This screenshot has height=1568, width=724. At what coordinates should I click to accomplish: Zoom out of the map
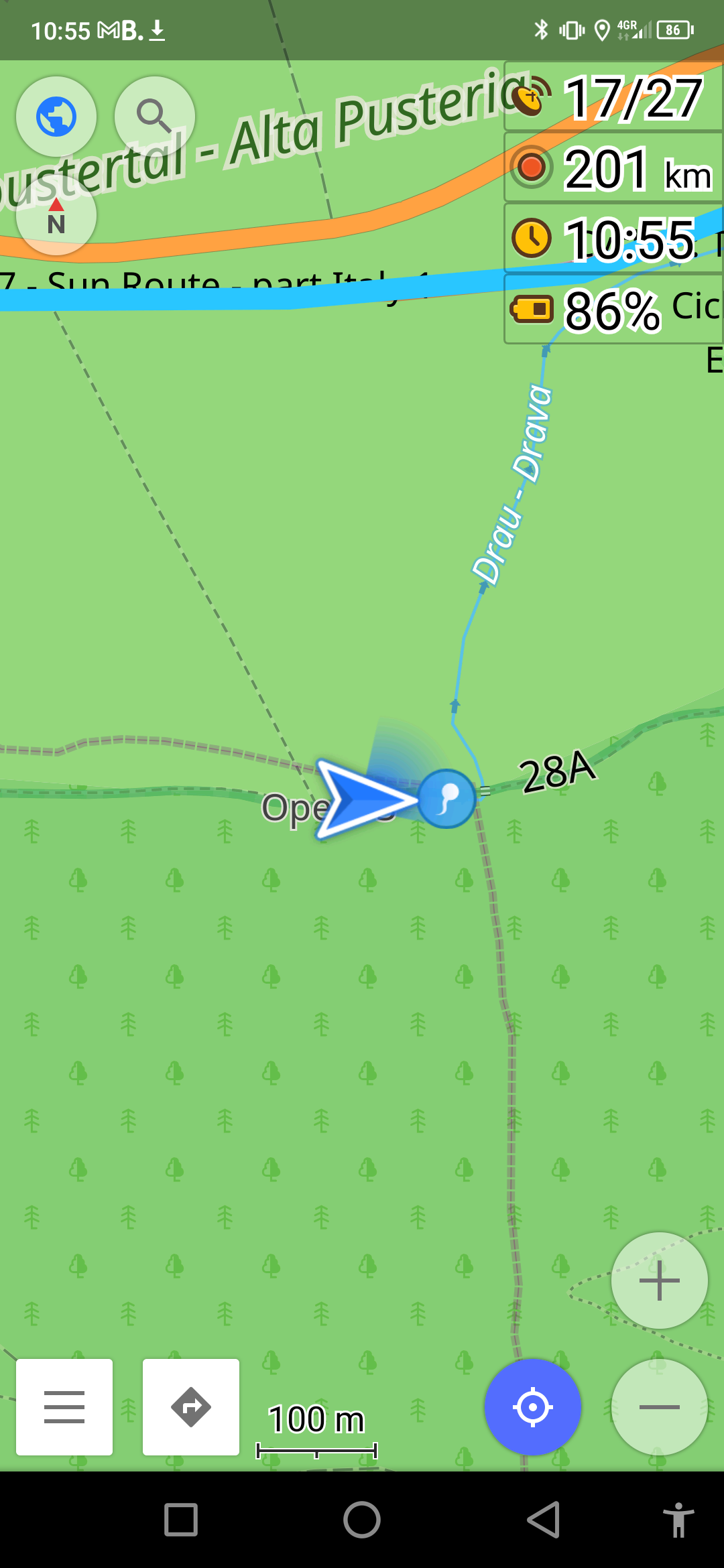click(660, 1407)
